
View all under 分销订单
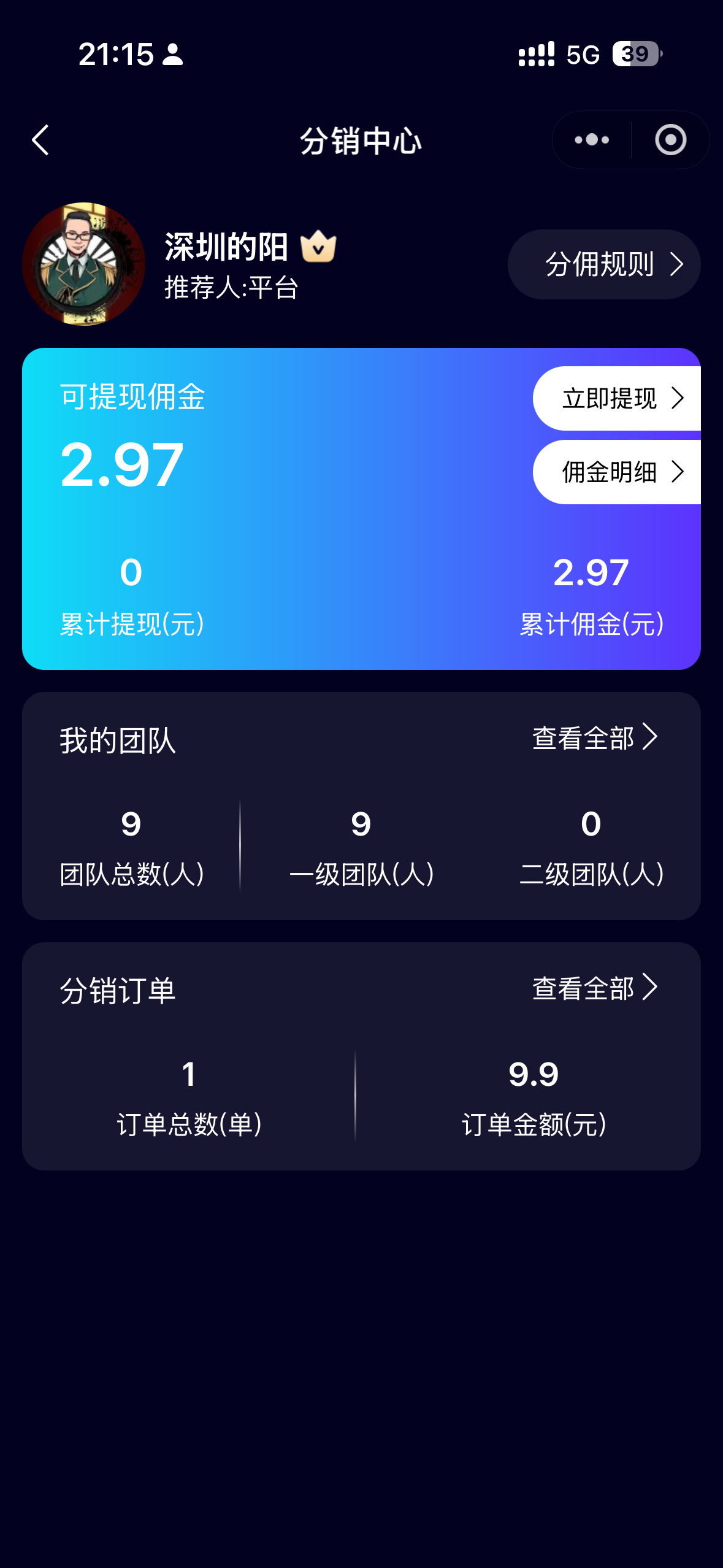(594, 988)
